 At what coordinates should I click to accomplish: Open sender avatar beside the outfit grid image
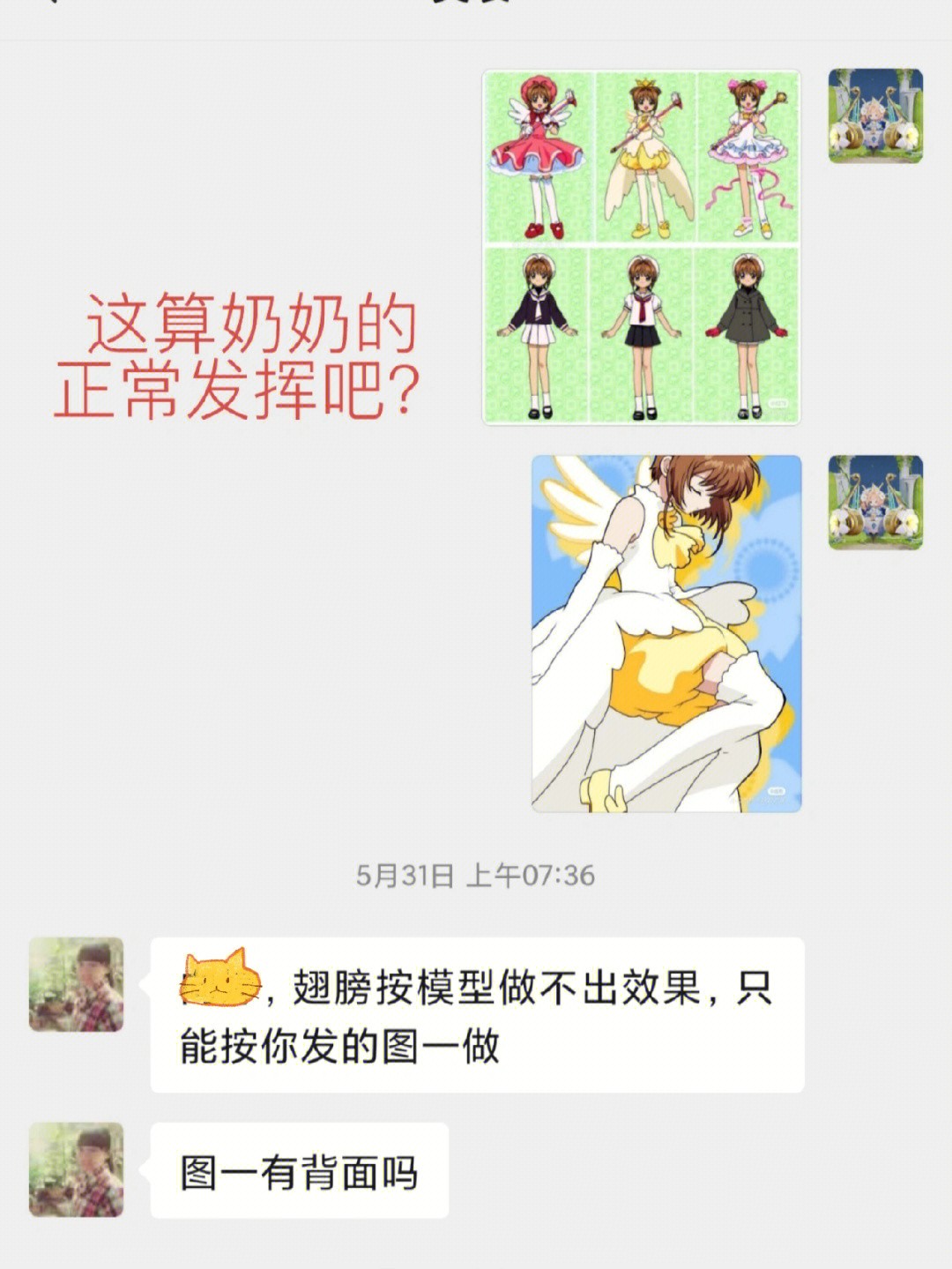[x=874, y=116]
